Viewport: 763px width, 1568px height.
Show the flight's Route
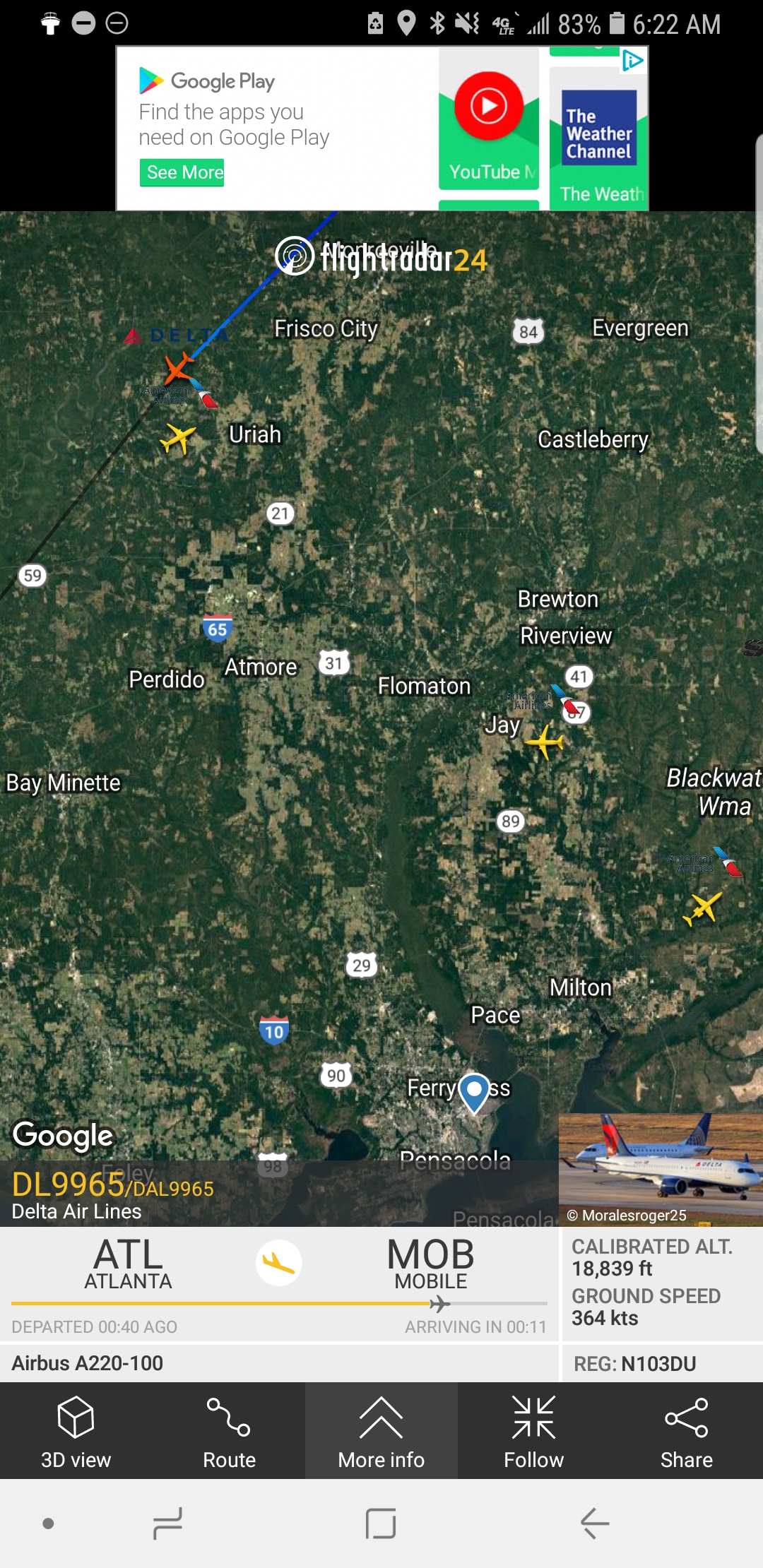click(x=229, y=1431)
